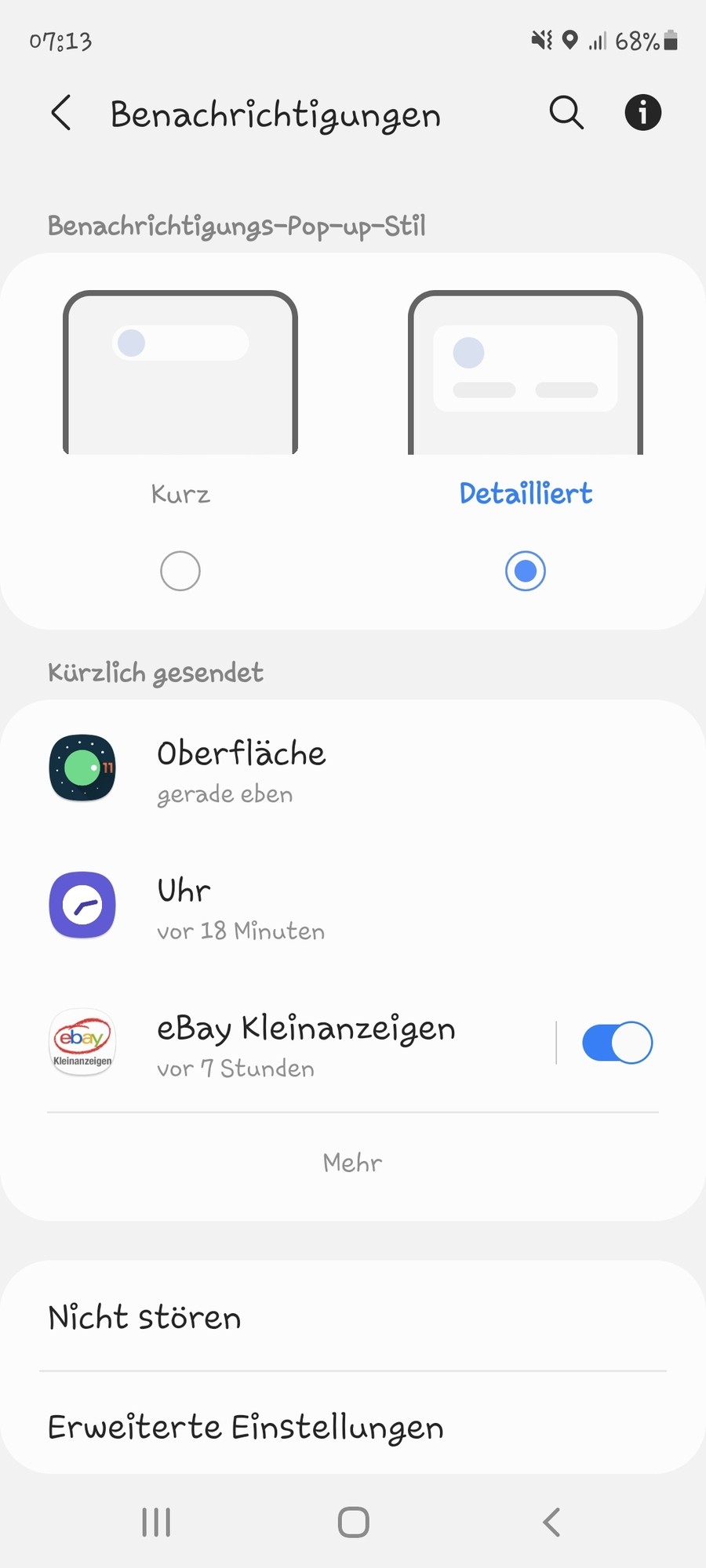Search in notification settings
This screenshot has height=1568, width=706.
tap(566, 113)
